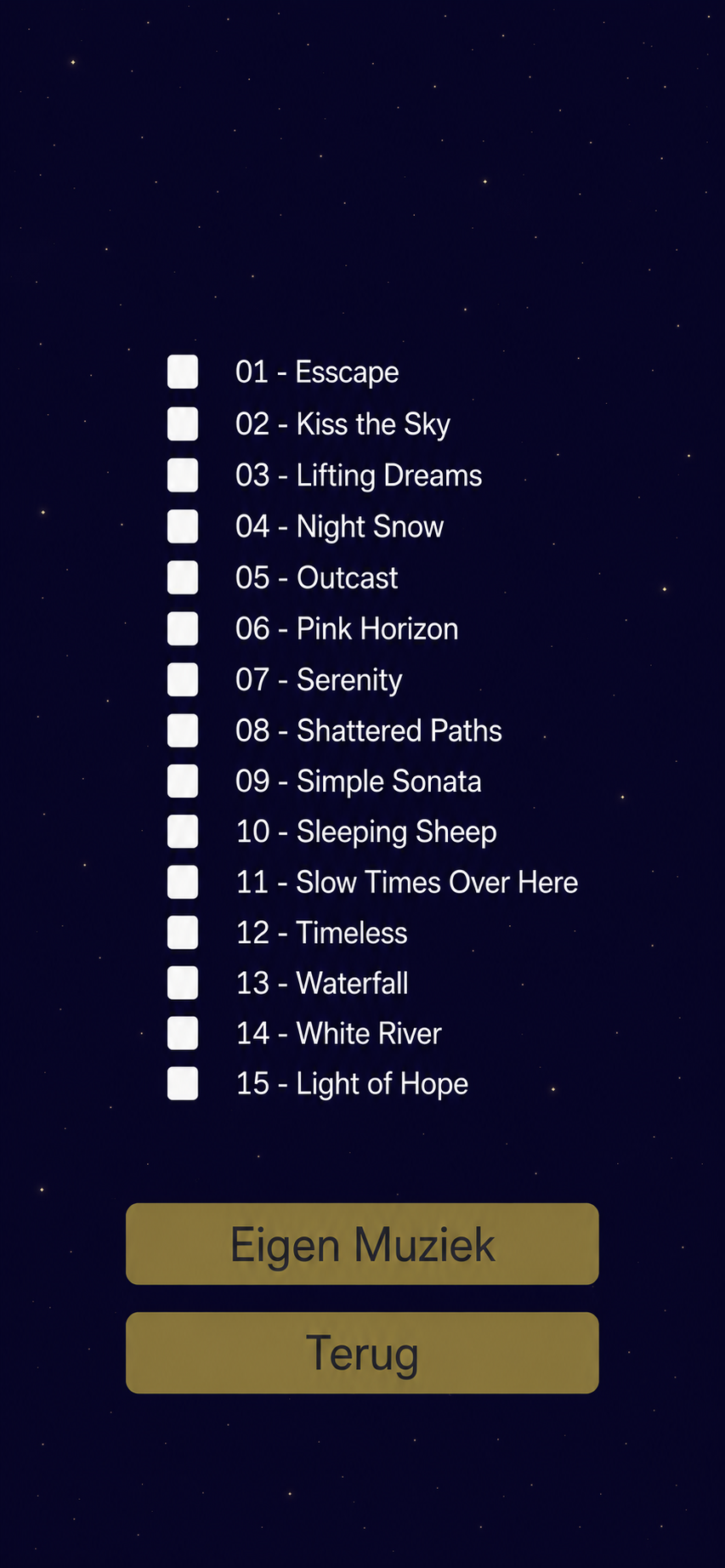This screenshot has width=725, height=1568.
Task: Tick the 03 - Lifting Dreams track
Action: pos(183,475)
